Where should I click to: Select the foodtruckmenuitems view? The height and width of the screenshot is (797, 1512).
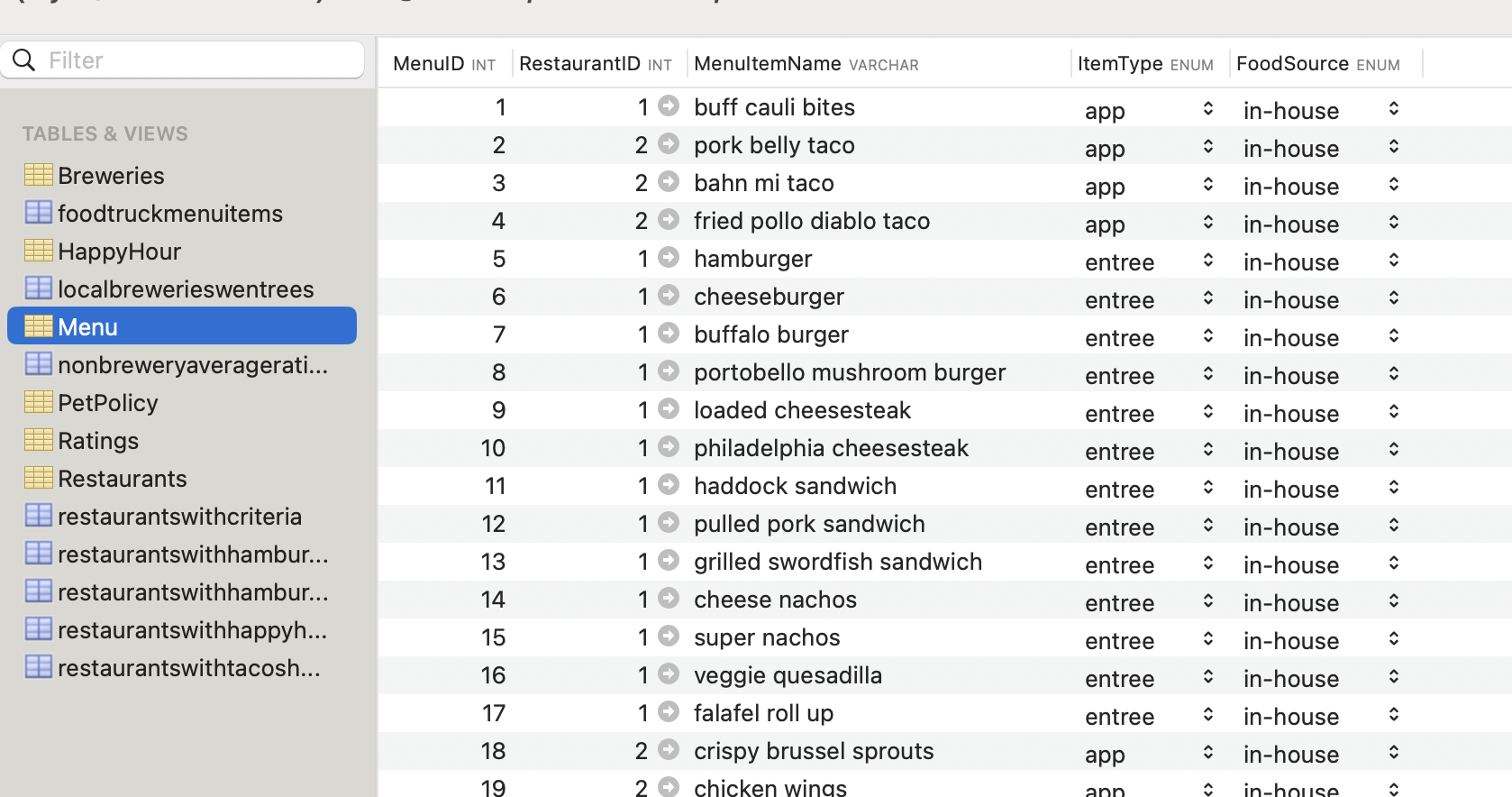[169, 214]
